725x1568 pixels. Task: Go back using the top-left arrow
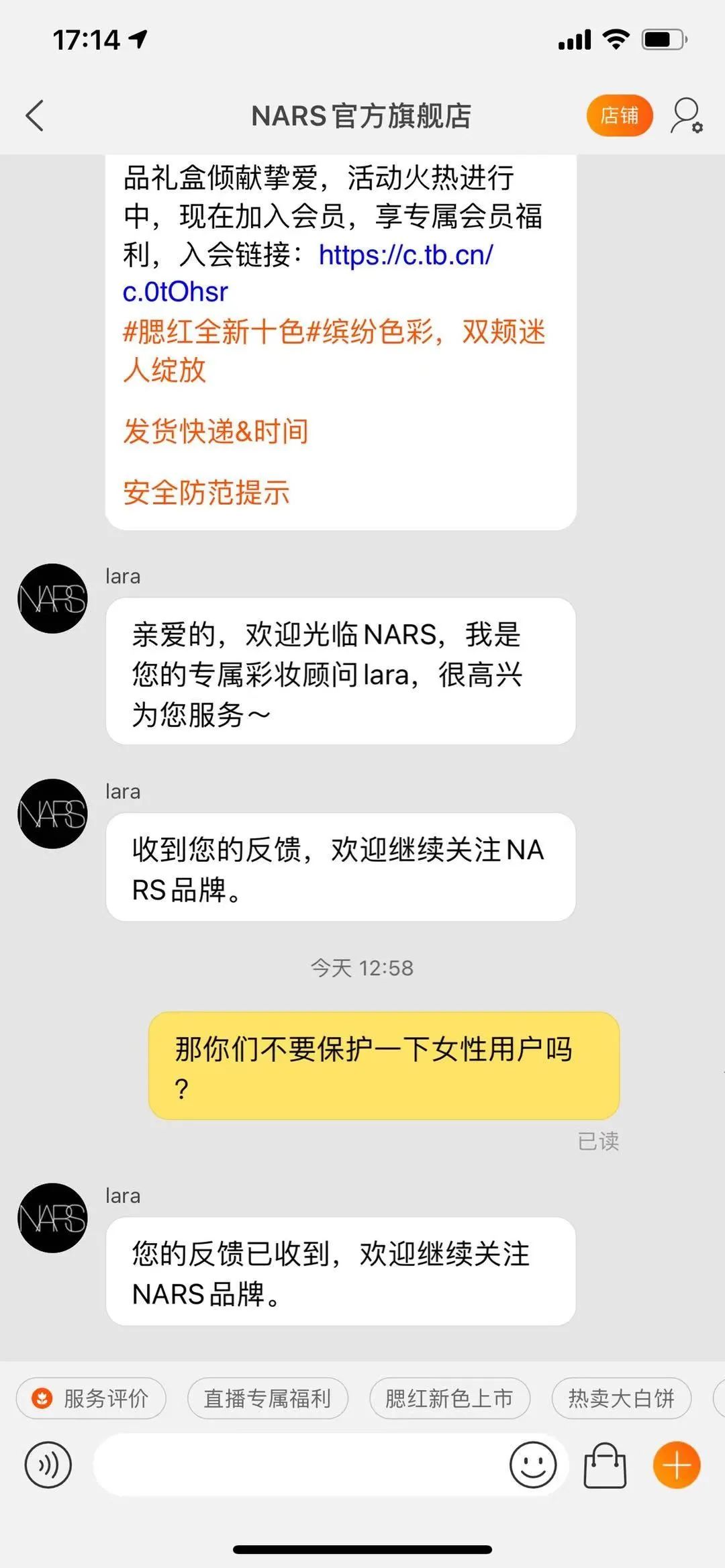[x=35, y=115]
